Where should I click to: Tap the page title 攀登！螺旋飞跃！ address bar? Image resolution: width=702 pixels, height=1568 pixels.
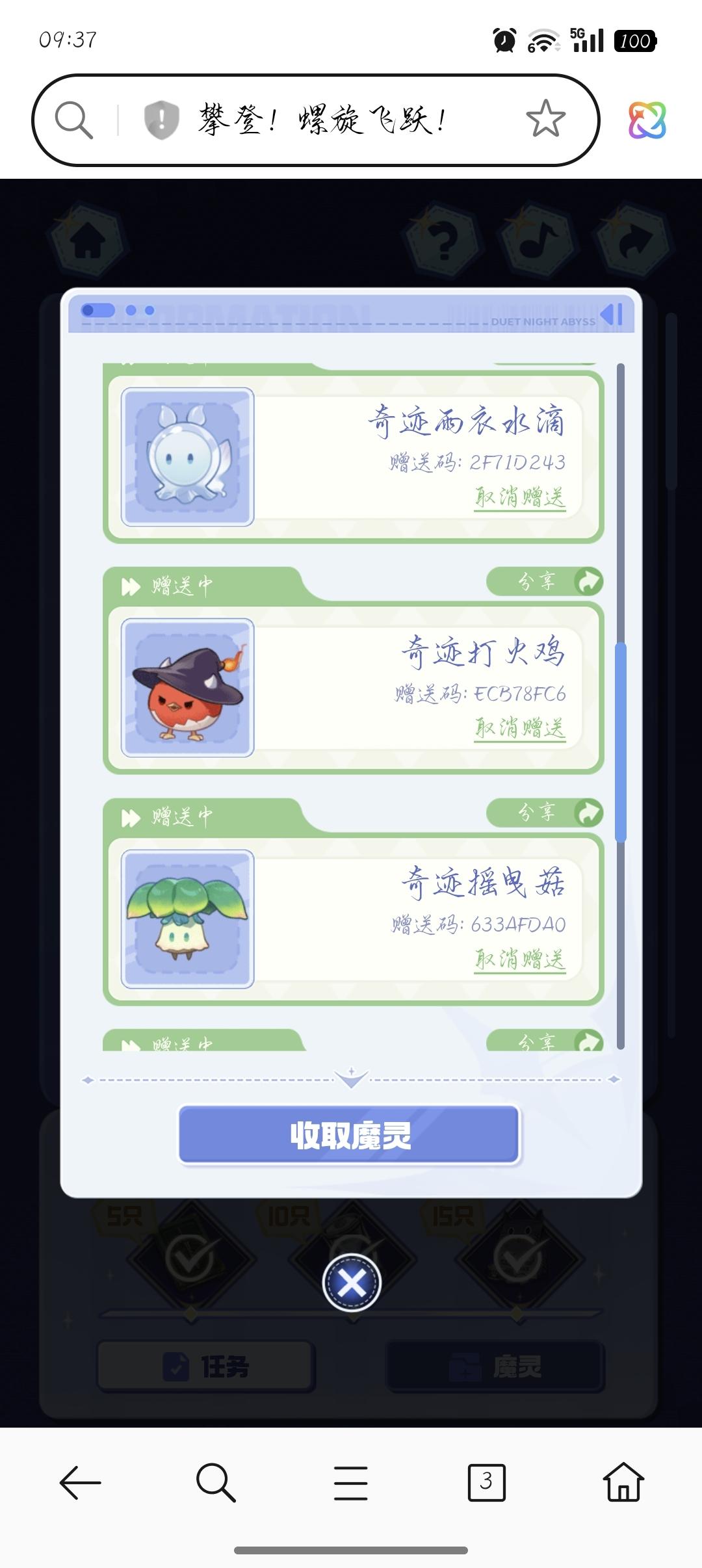323,120
